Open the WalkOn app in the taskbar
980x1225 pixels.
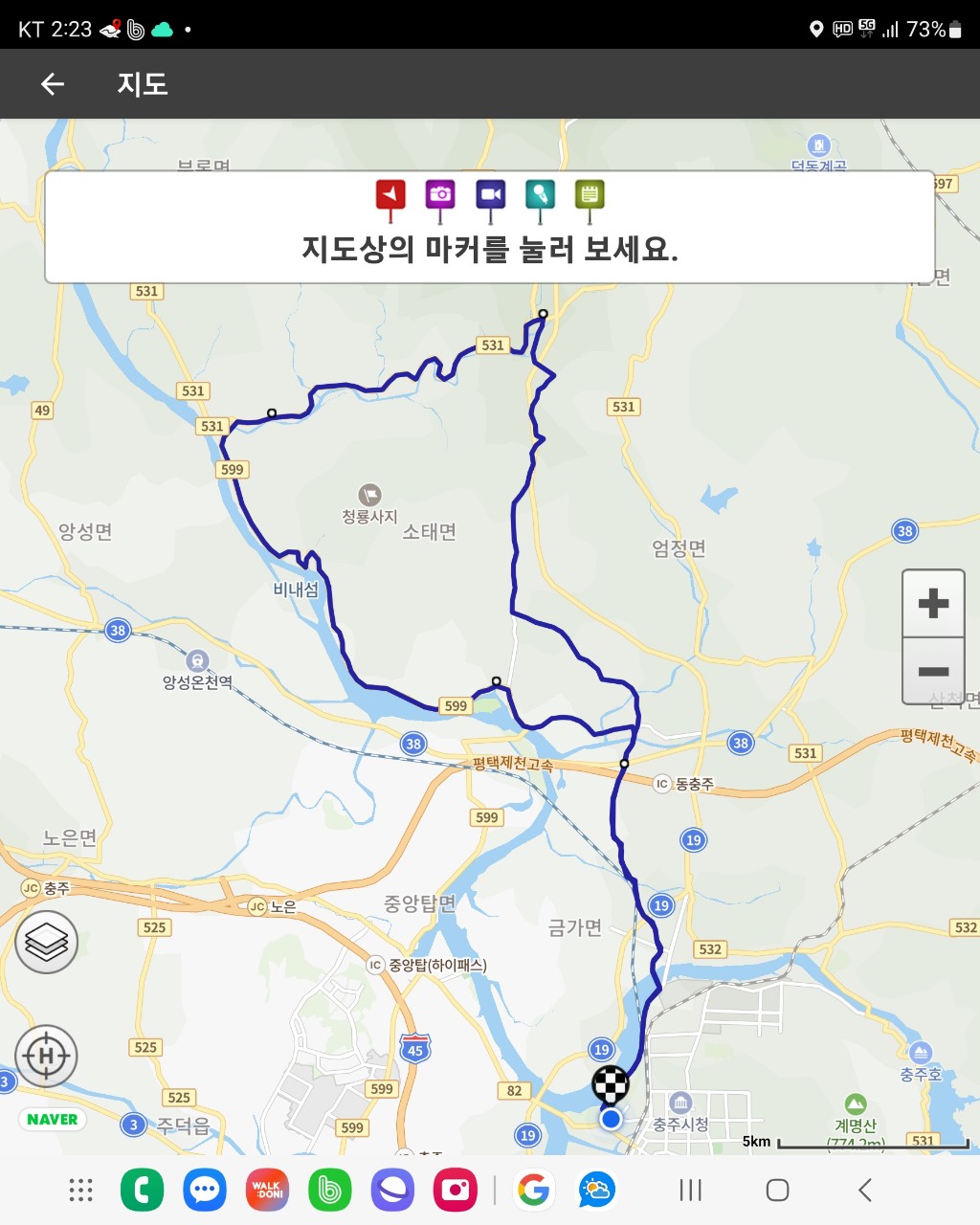pos(267,1191)
